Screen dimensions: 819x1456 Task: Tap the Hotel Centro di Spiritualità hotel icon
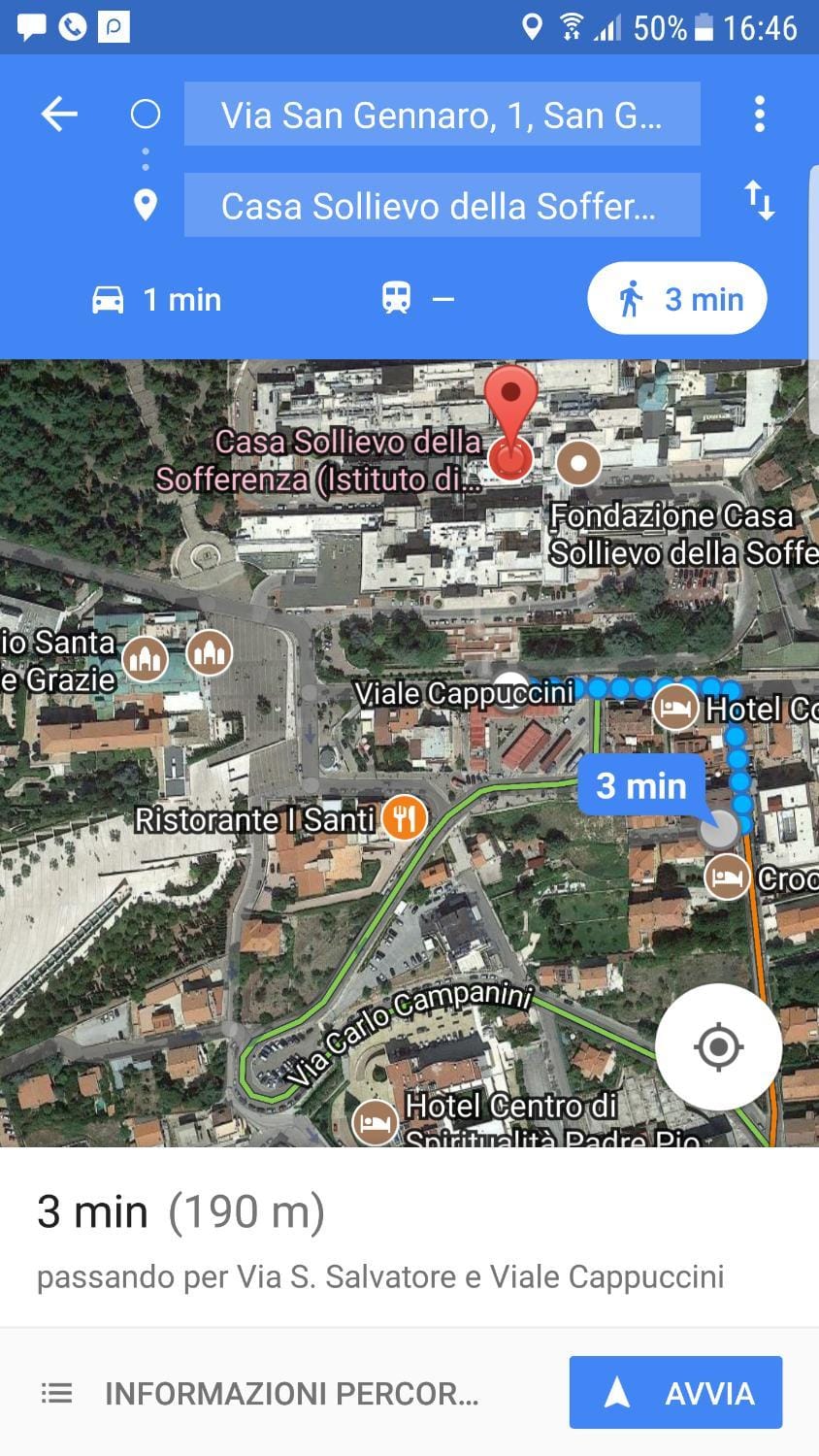(372, 1121)
